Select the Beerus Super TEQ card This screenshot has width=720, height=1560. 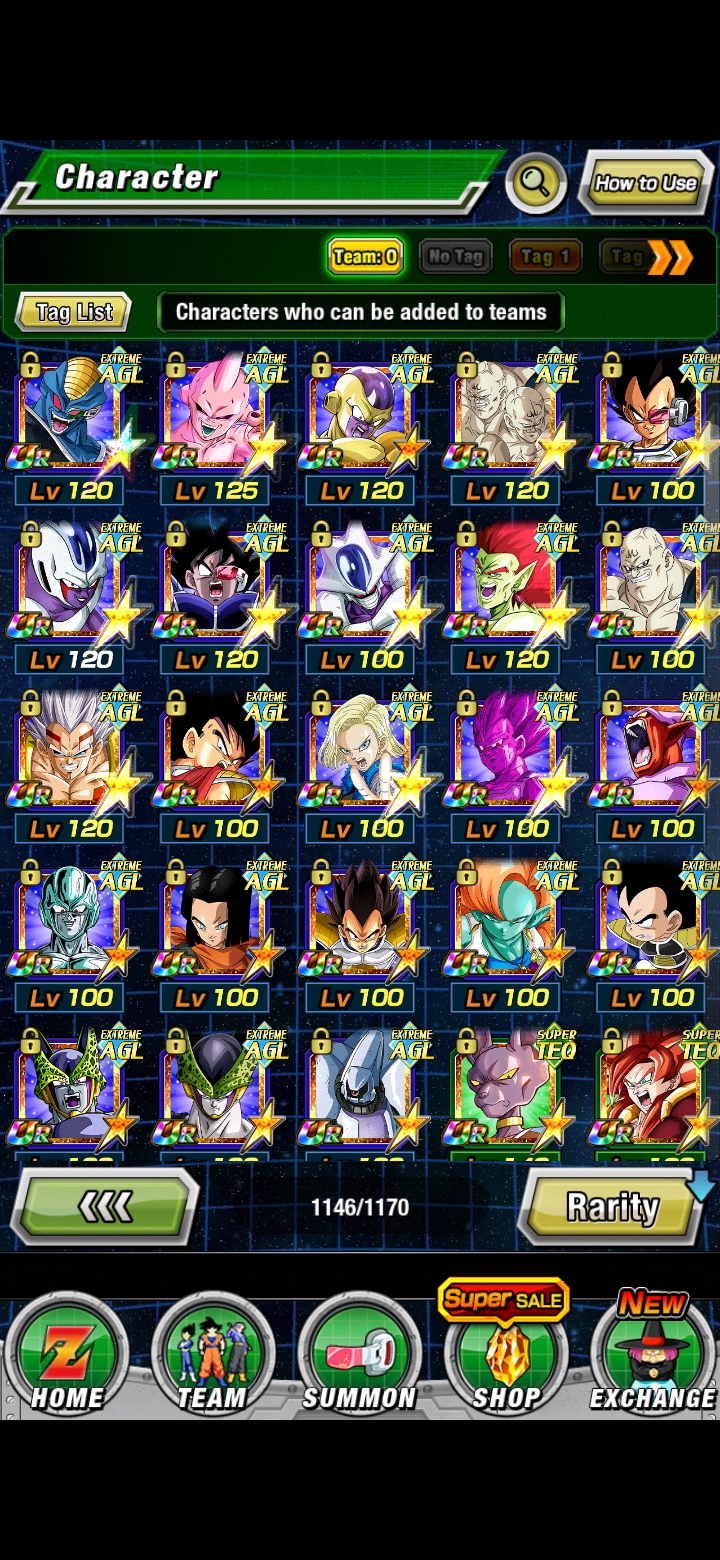click(507, 1093)
